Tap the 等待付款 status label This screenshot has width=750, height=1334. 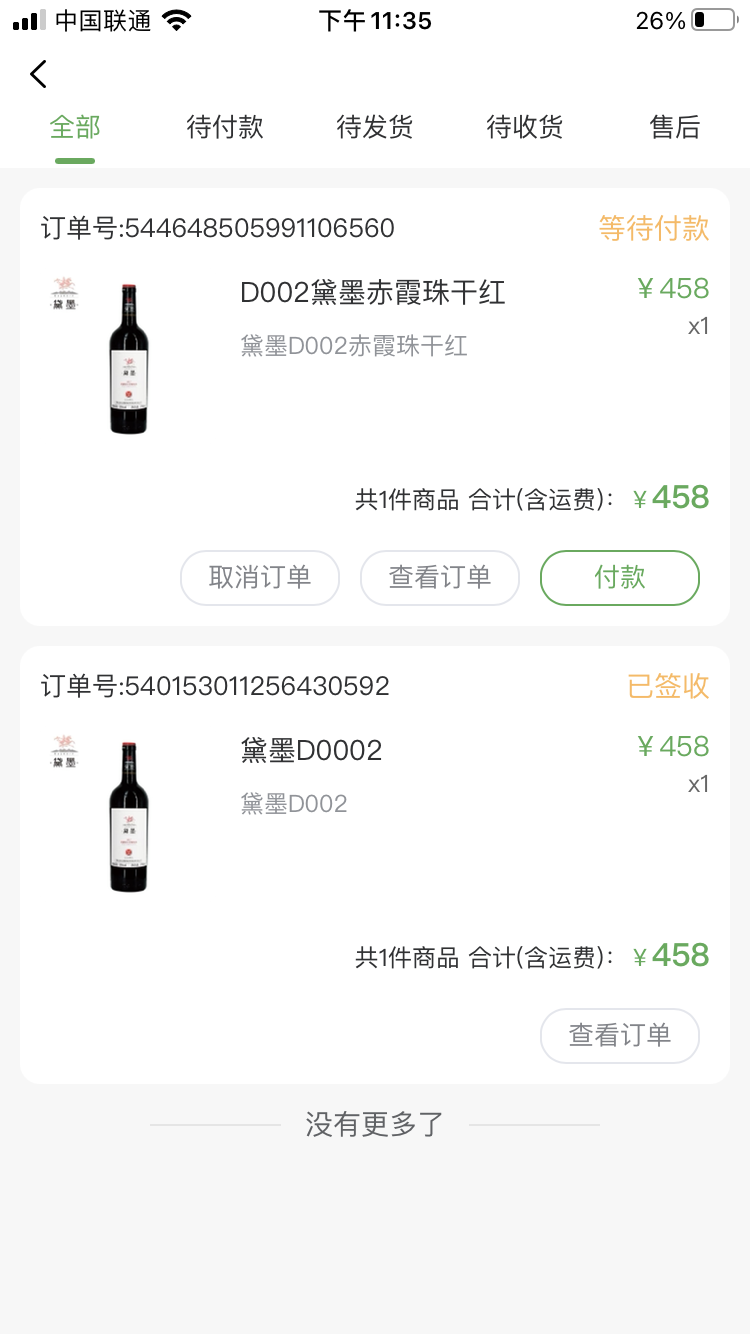click(x=654, y=228)
